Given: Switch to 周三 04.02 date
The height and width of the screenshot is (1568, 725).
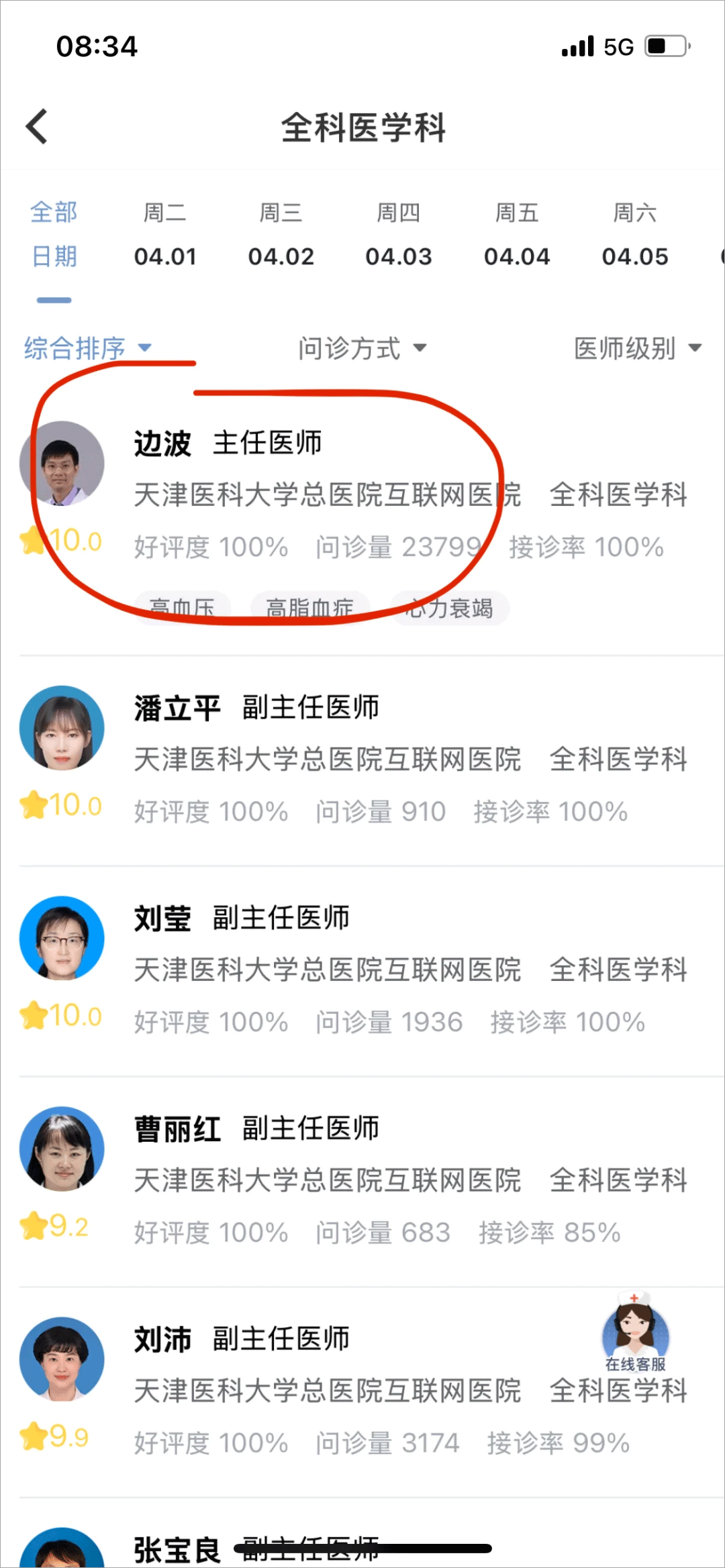Looking at the screenshot, I should pos(281,234).
